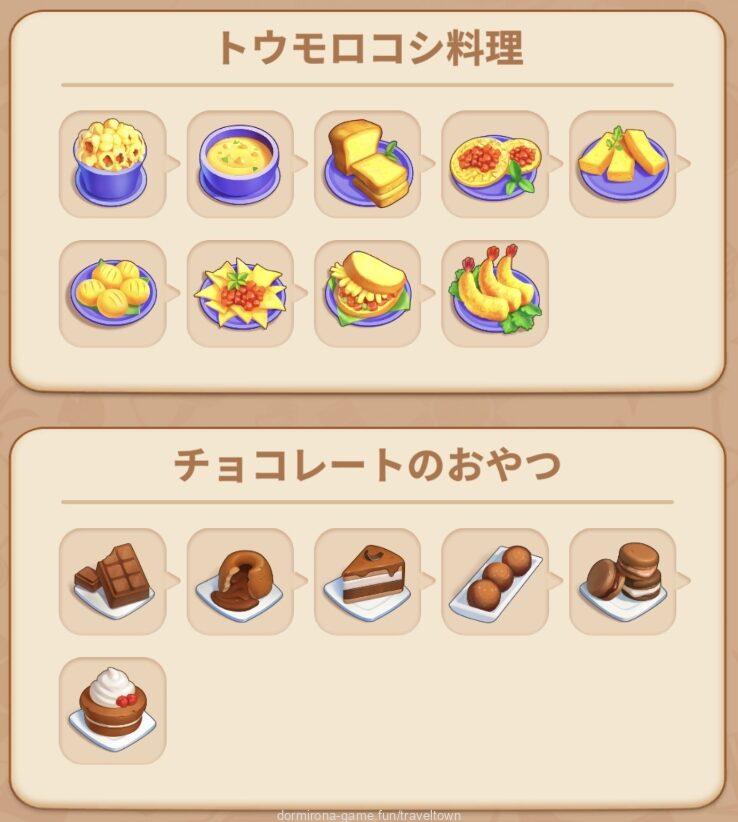Tap the corn soup bowl item
The image size is (738, 822).
pos(240,163)
